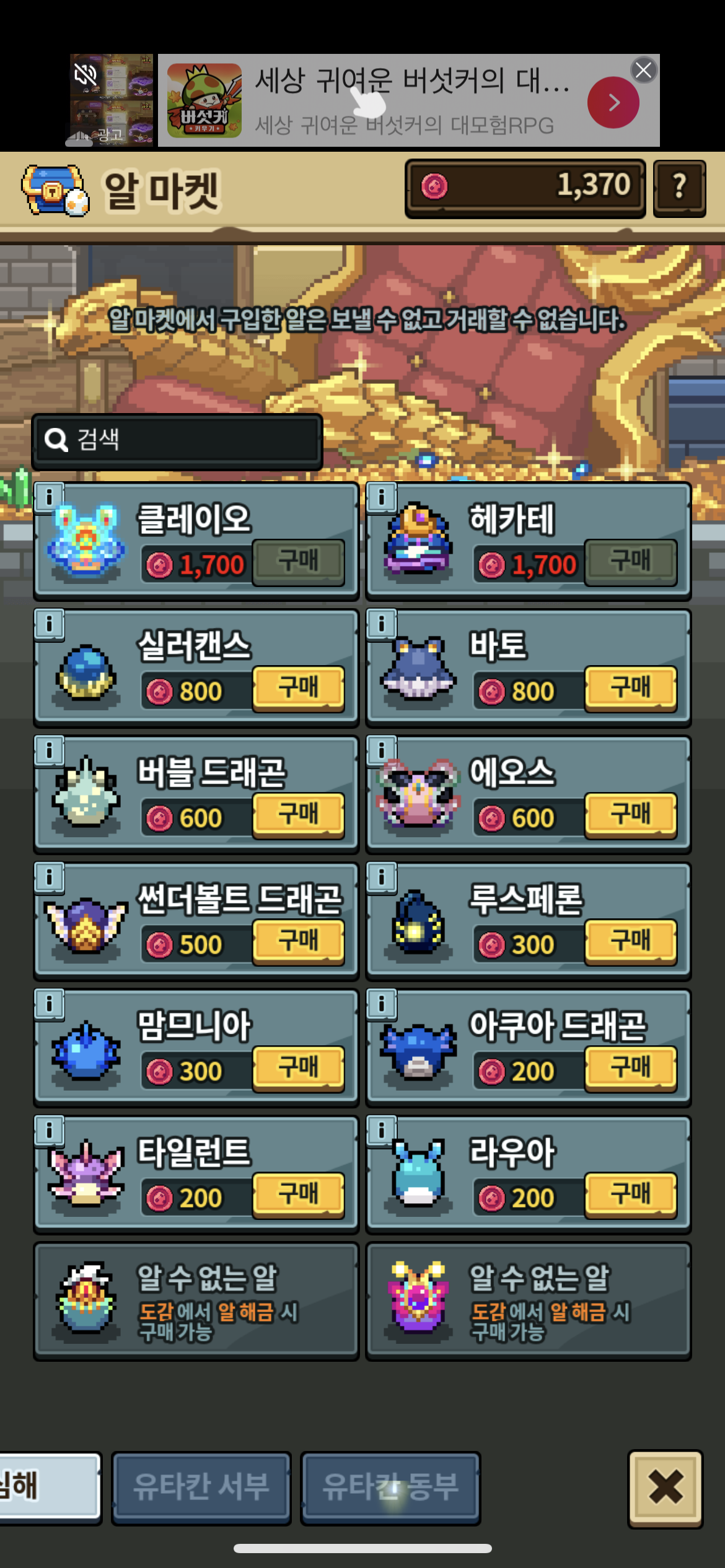Purchase the 버블 드래곤 egg
Image resolution: width=725 pixels, height=1568 pixels.
tap(299, 815)
